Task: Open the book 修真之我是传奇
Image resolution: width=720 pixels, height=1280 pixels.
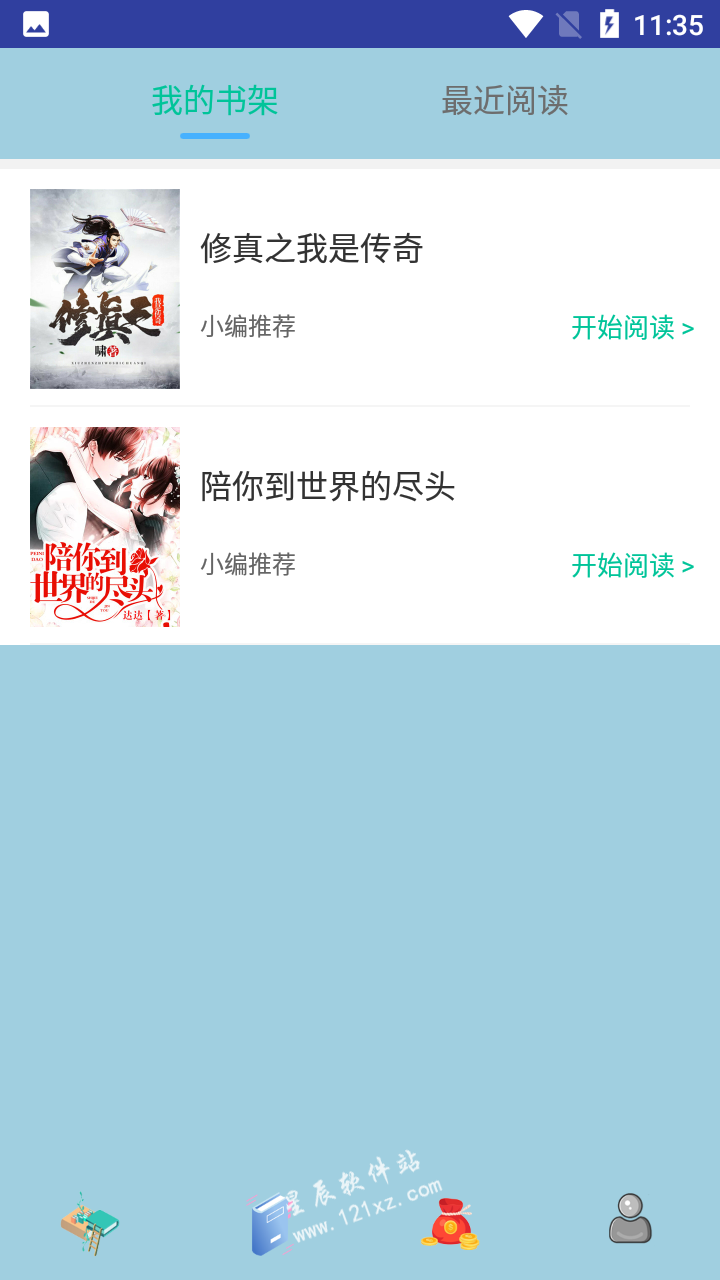Action: (312, 248)
